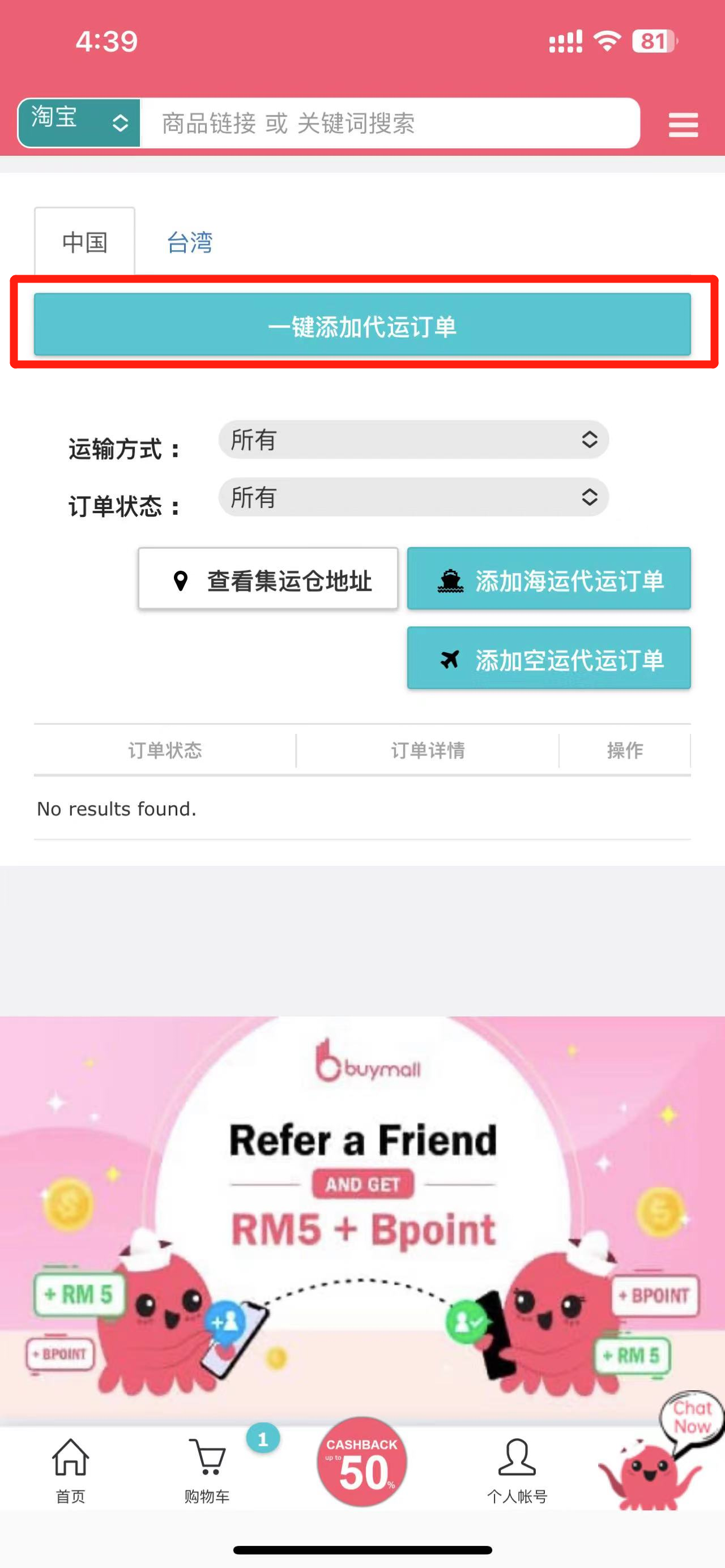Expand the 订单状态 dropdown
Image resolution: width=725 pixels, height=1568 pixels.
413,497
